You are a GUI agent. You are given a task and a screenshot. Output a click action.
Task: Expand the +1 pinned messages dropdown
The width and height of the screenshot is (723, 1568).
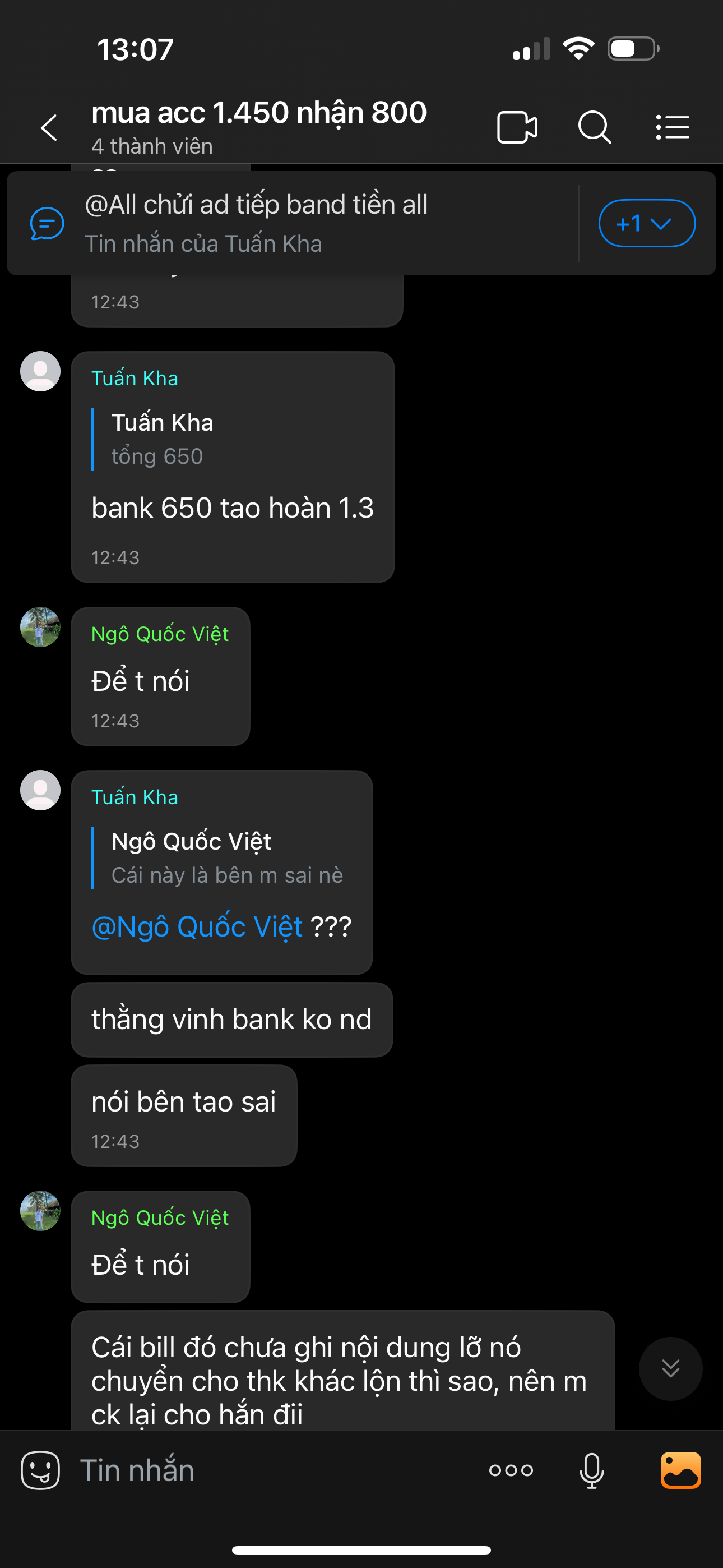tap(646, 223)
